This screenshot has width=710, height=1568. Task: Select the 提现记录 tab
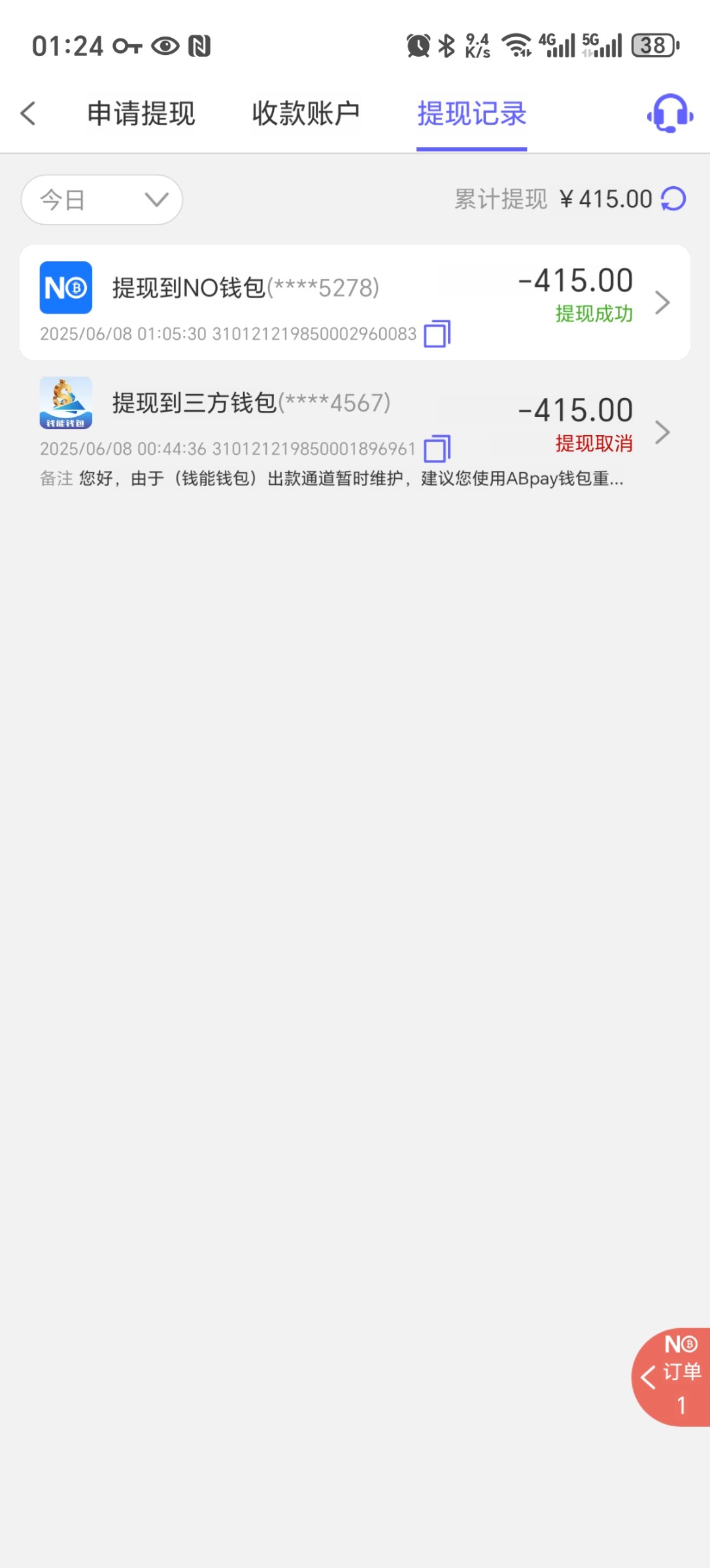[x=471, y=114]
